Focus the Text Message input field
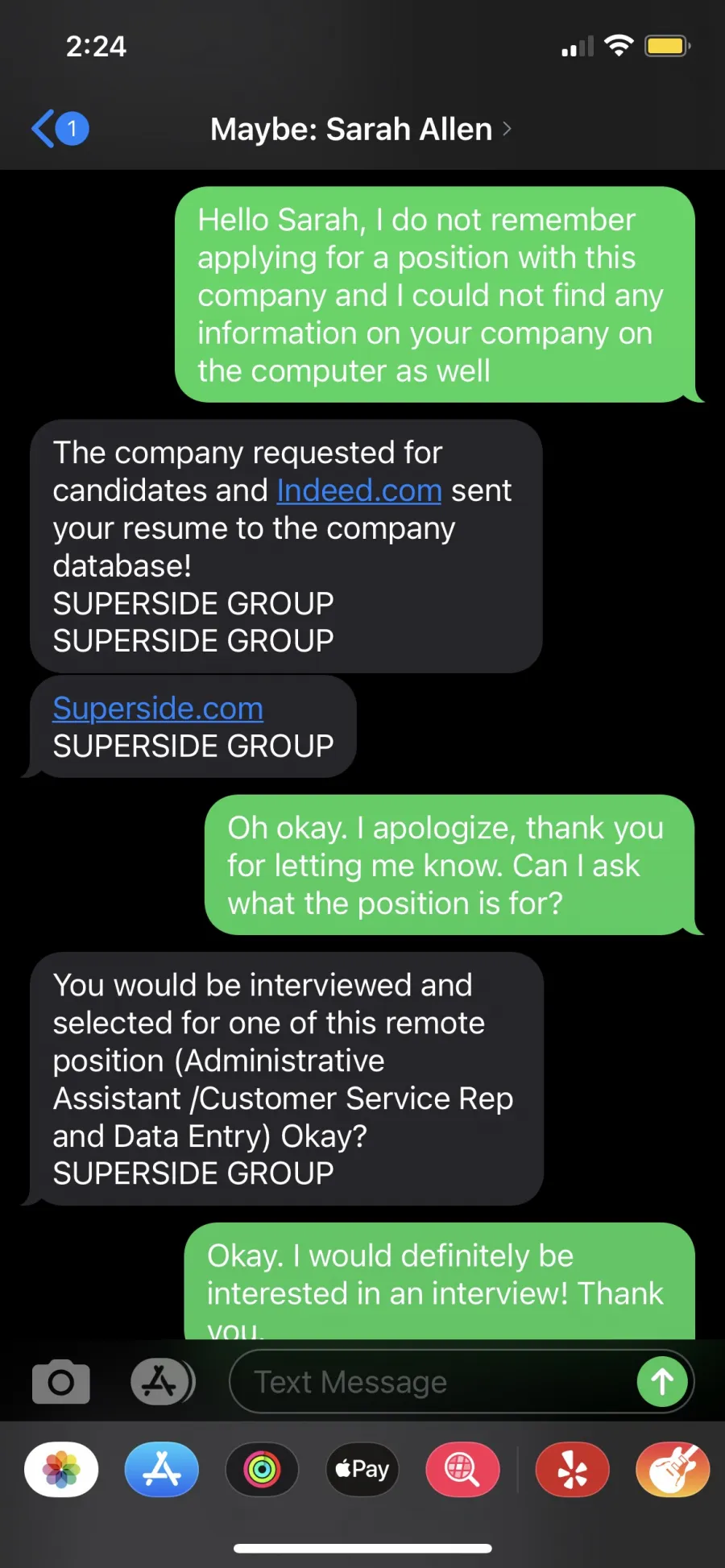The width and height of the screenshot is (725, 1568). tap(431, 1382)
